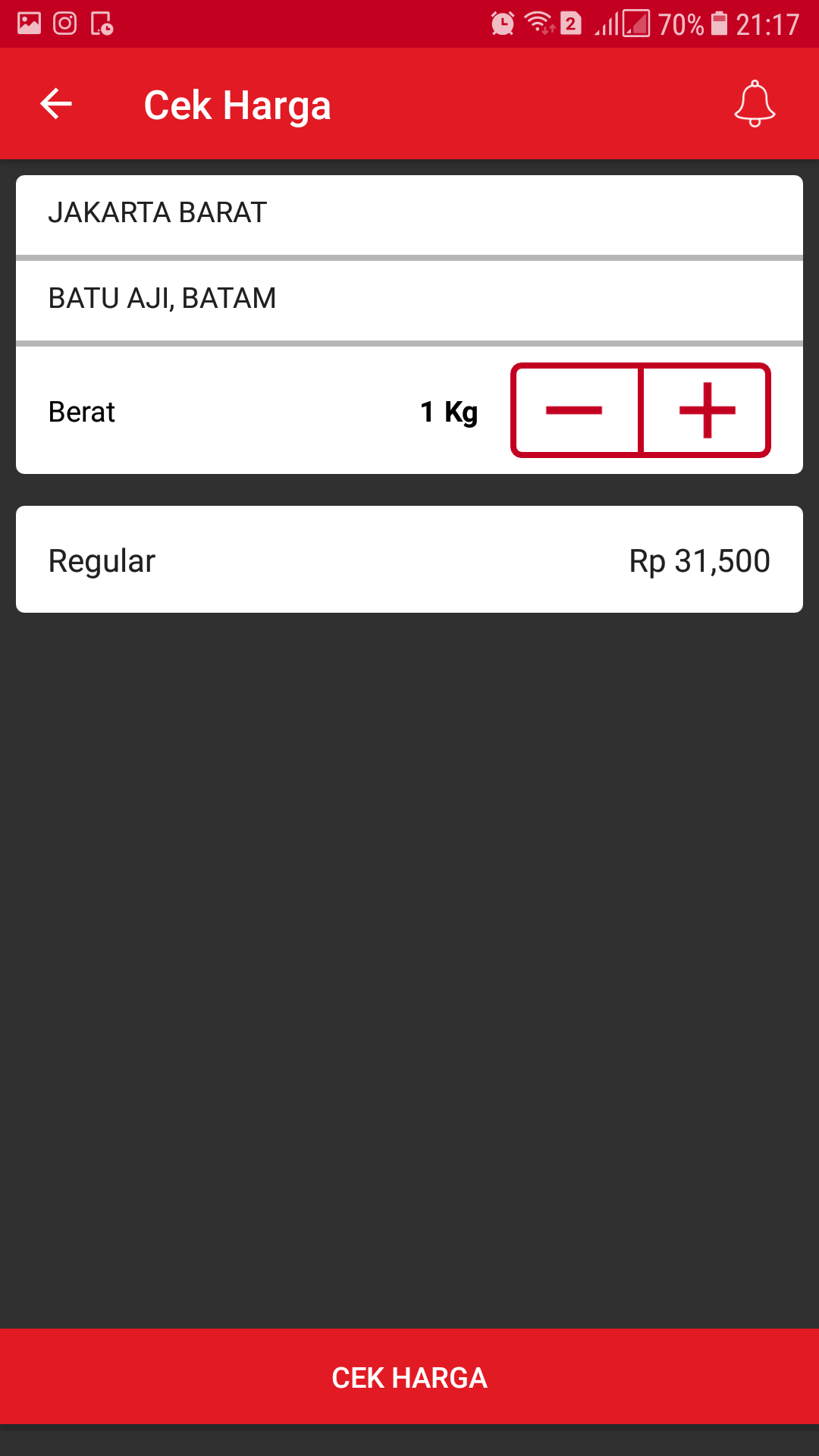Increase weight with the plus button
Screen dimensions: 819x1456
(x=707, y=411)
